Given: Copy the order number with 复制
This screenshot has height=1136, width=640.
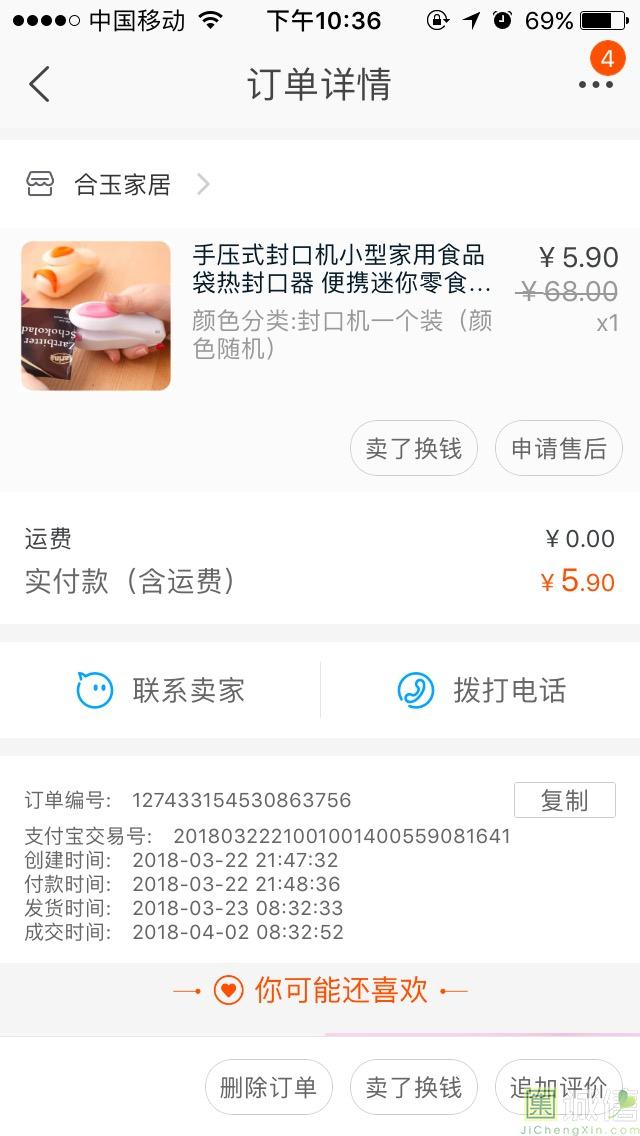Looking at the screenshot, I should click(564, 800).
